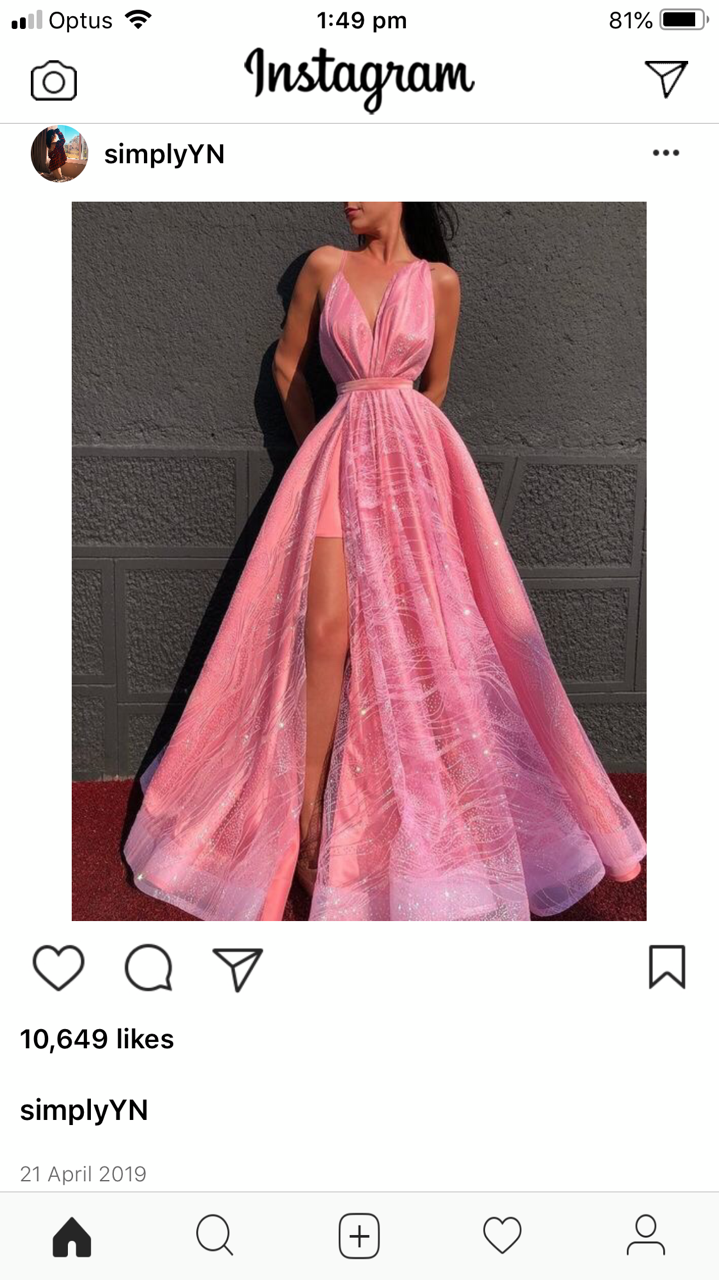
Task: Switch to the Home tab
Action: [x=72, y=1237]
